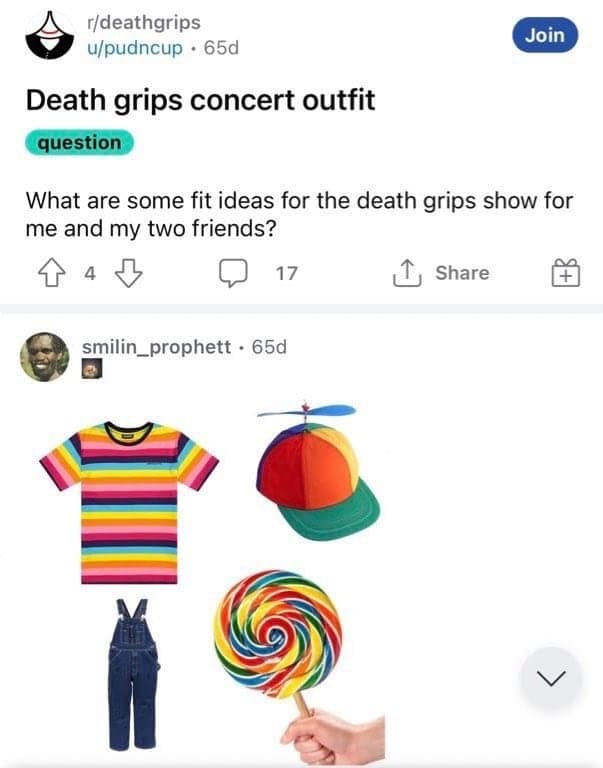This screenshot has height=768, width=603.
Task: Join the r/deathgrips community
Action: pyautogui.click(x=545, y=35)
